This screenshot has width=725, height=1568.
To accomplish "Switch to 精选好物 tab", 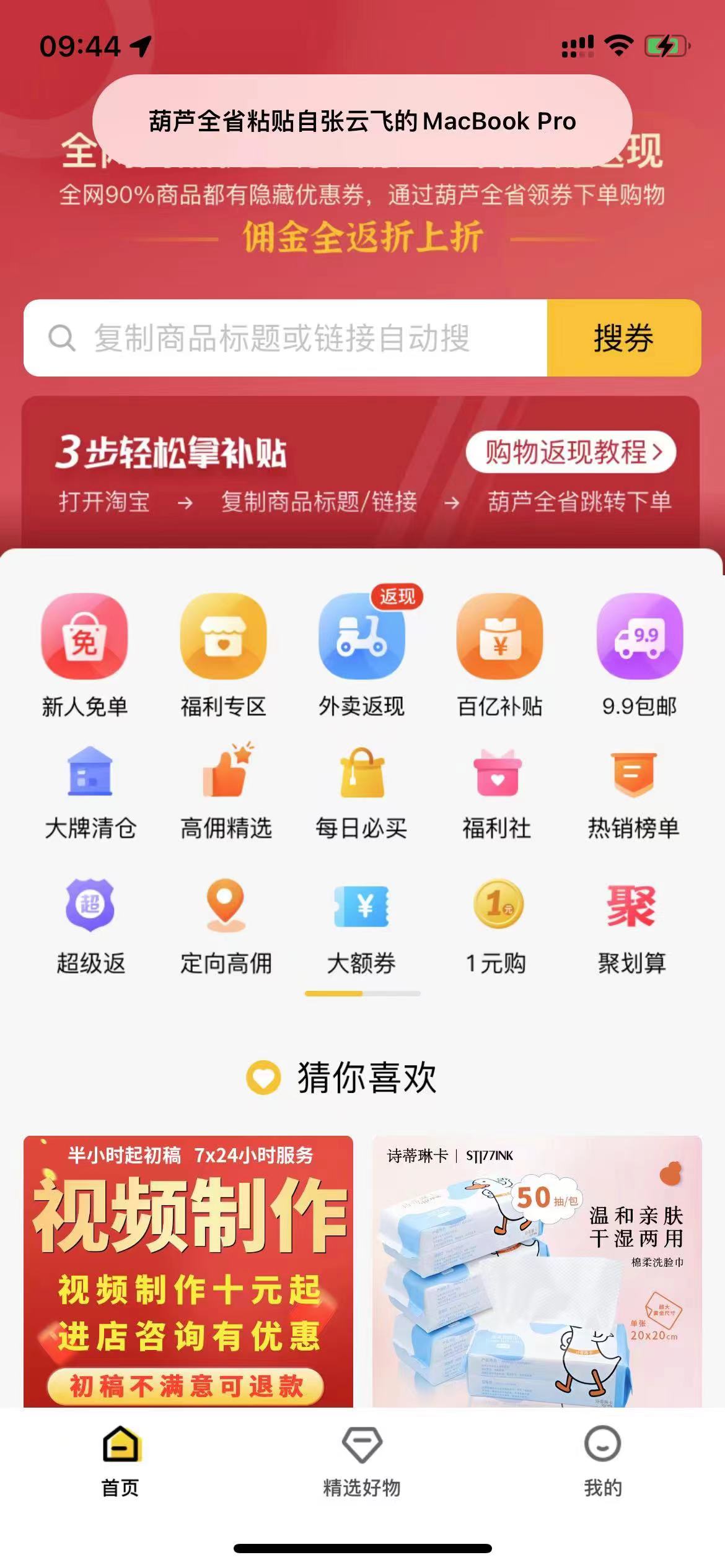I will tap(362, 1461).
